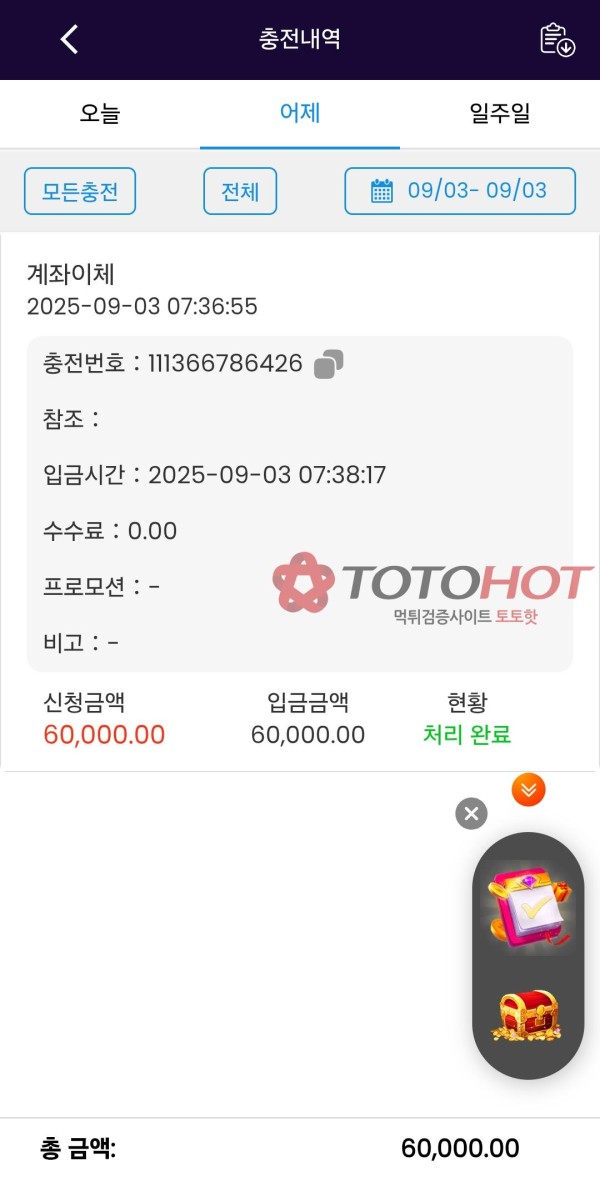Copy the 충전번호 111366786426
600x1177 pixels.
328,364
